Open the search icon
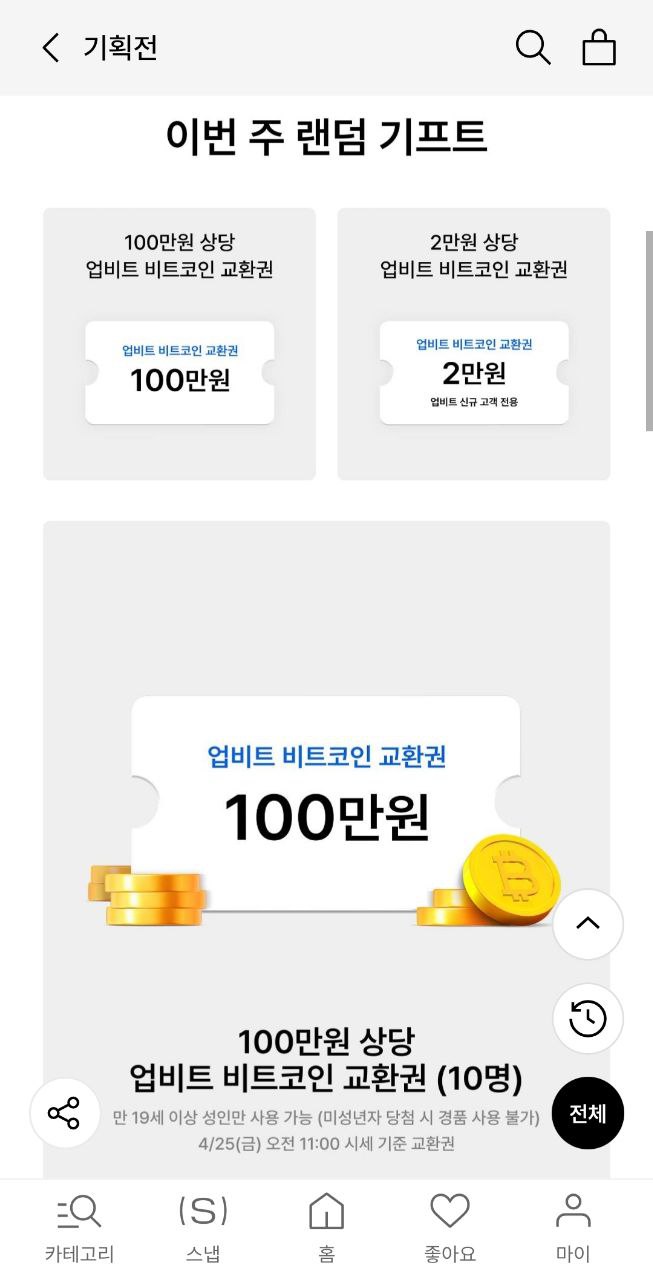653x1280 pixels. click(532, 47)
